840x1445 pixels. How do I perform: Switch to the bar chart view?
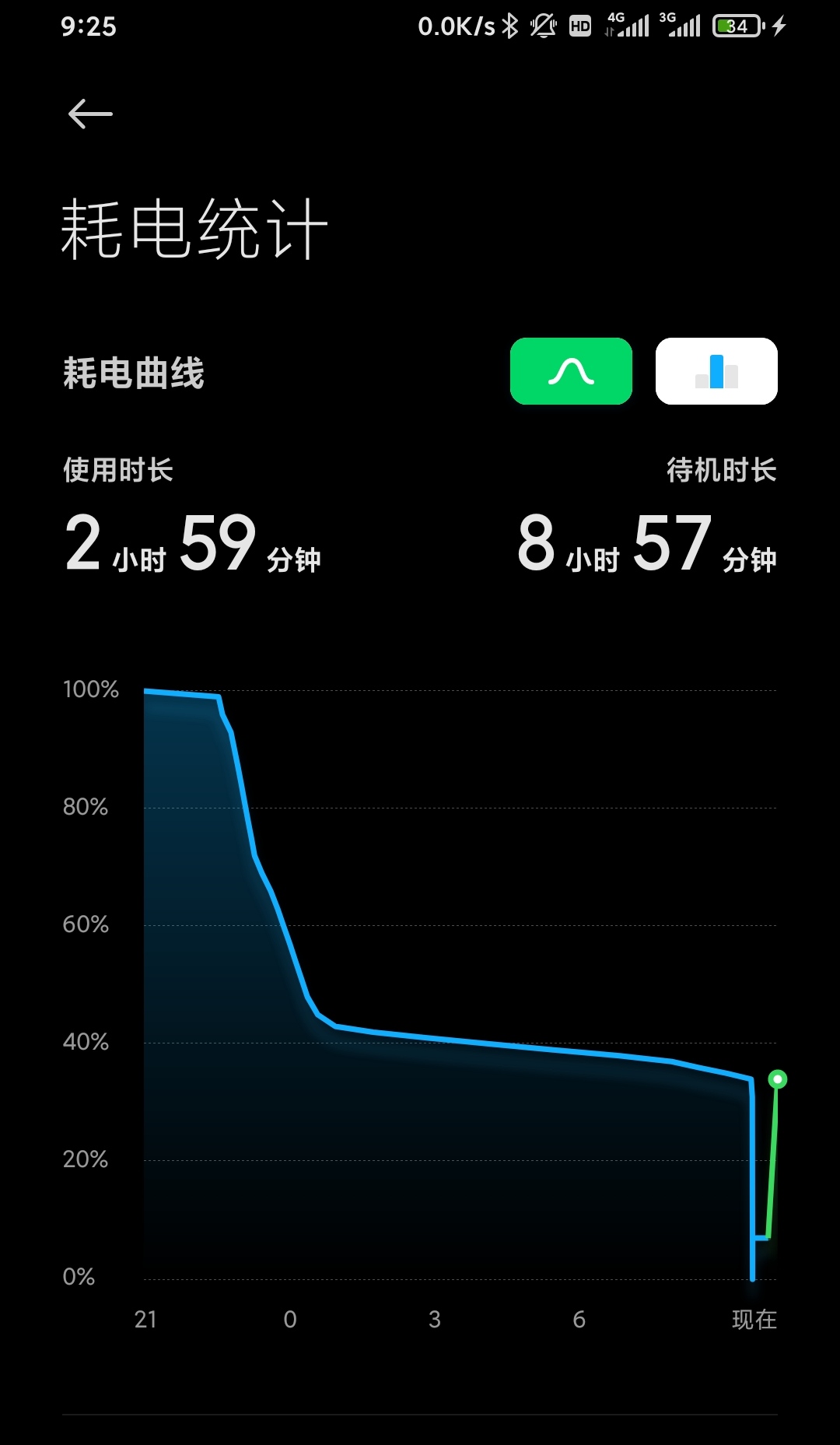716,371
